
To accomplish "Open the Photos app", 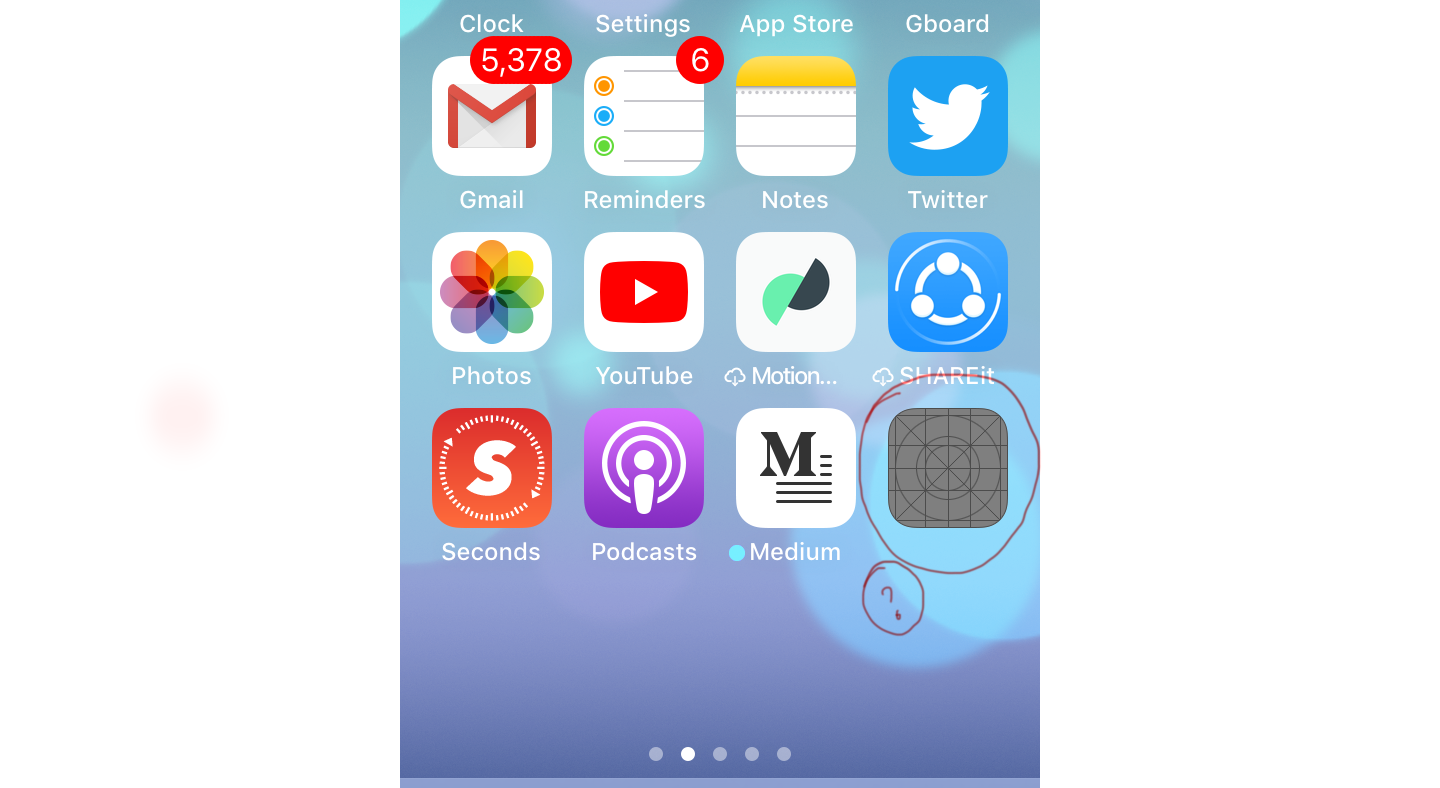I will (x=492, y=292).
